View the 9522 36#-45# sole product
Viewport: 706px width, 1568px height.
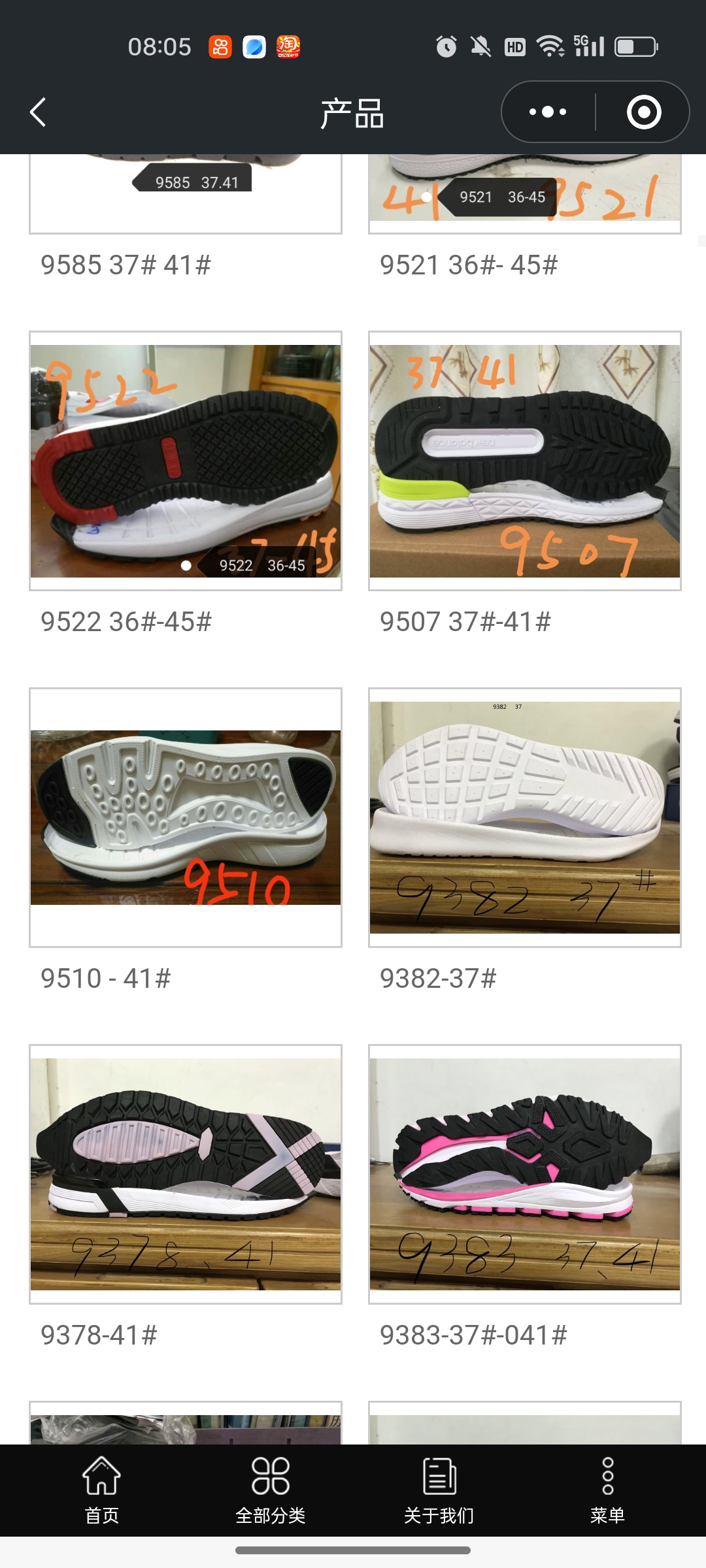[x=186, y=461]
